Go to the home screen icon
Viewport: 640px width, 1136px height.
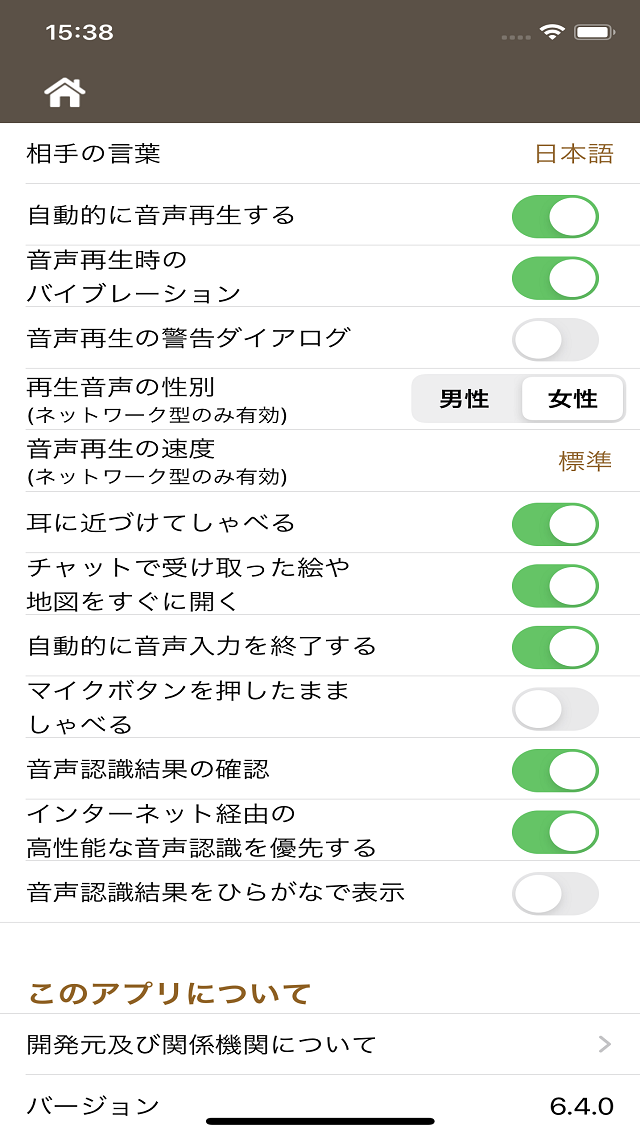(x=65, y=92)
